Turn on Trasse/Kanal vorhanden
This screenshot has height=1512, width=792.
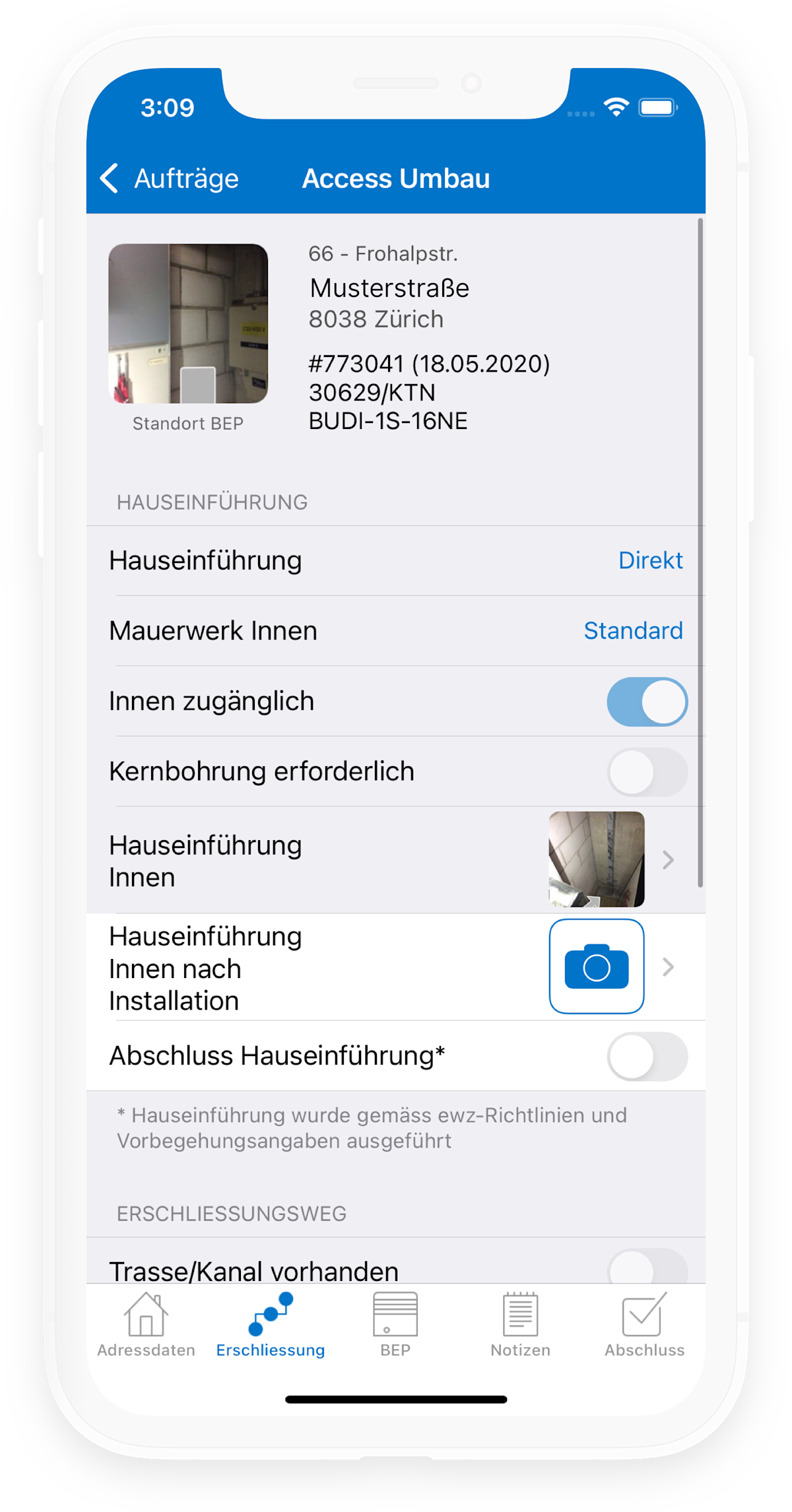coord(647,1267)
